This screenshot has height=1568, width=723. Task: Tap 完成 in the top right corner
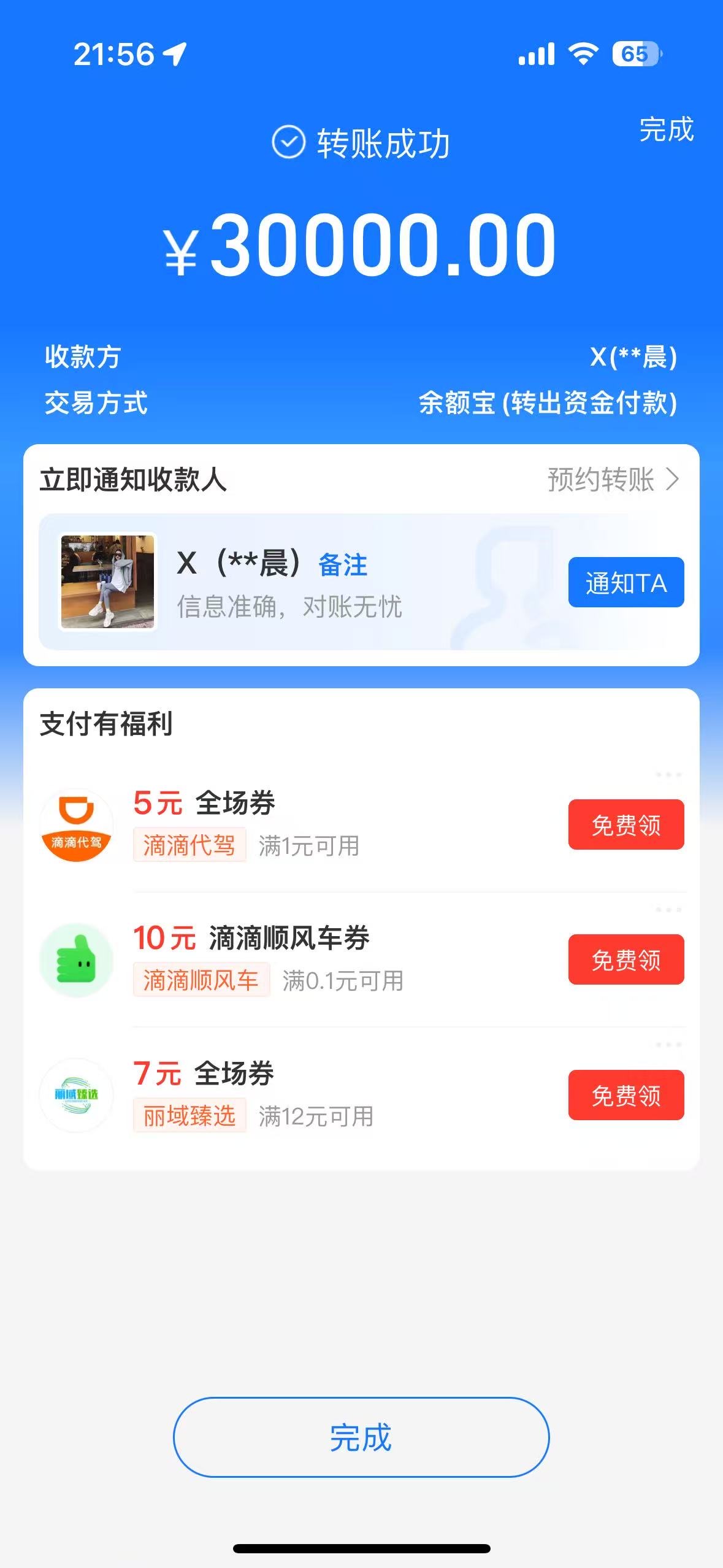click(666, 129)
